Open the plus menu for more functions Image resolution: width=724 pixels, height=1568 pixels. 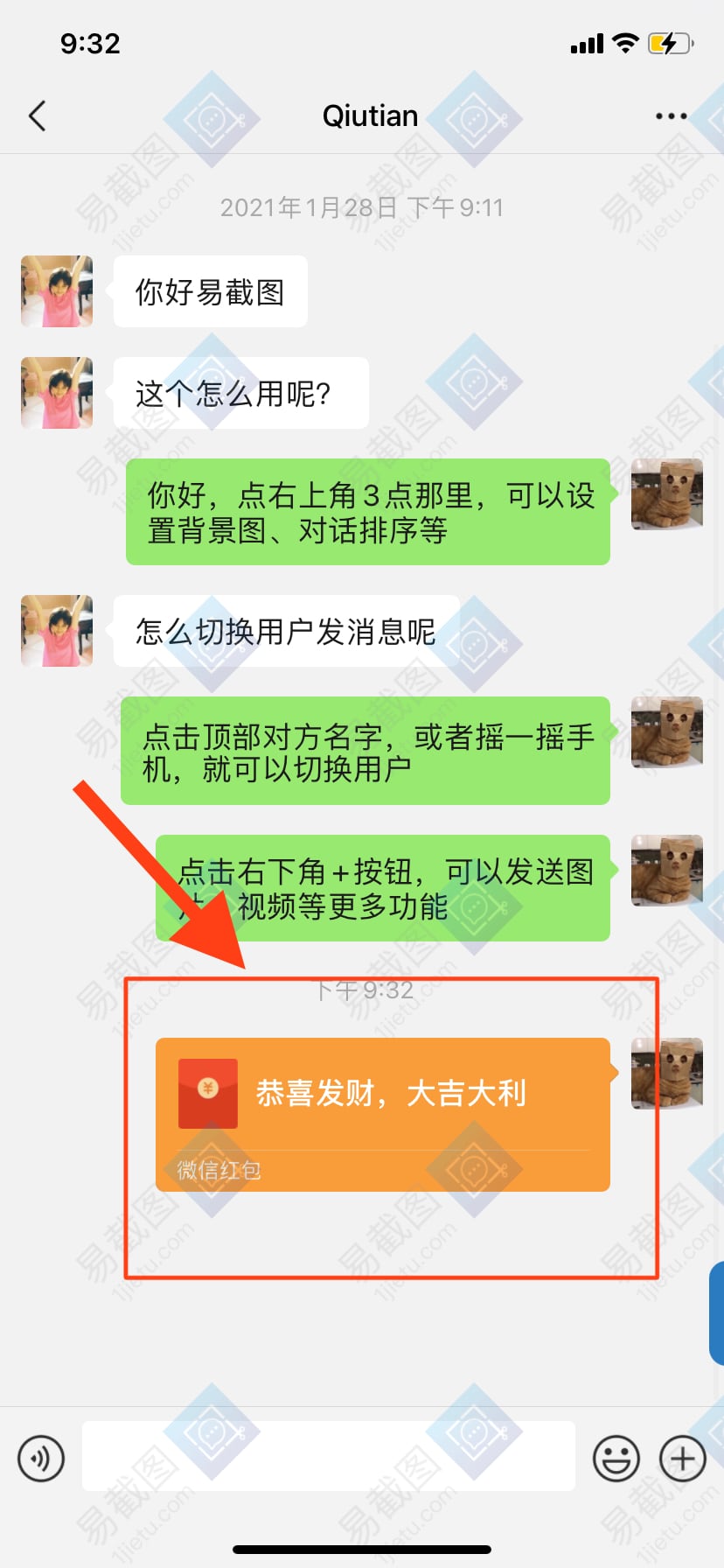(683, 1459)
